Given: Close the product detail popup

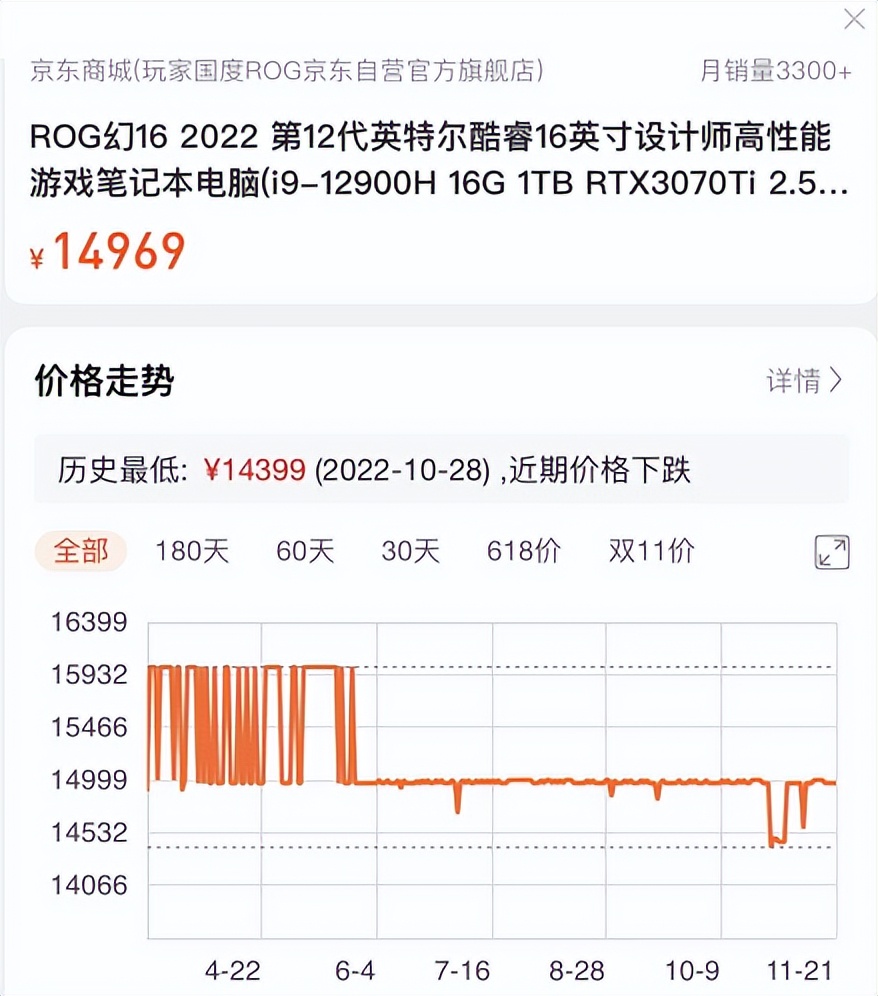Looking at the screenshot, I should (x=855, y=20).
